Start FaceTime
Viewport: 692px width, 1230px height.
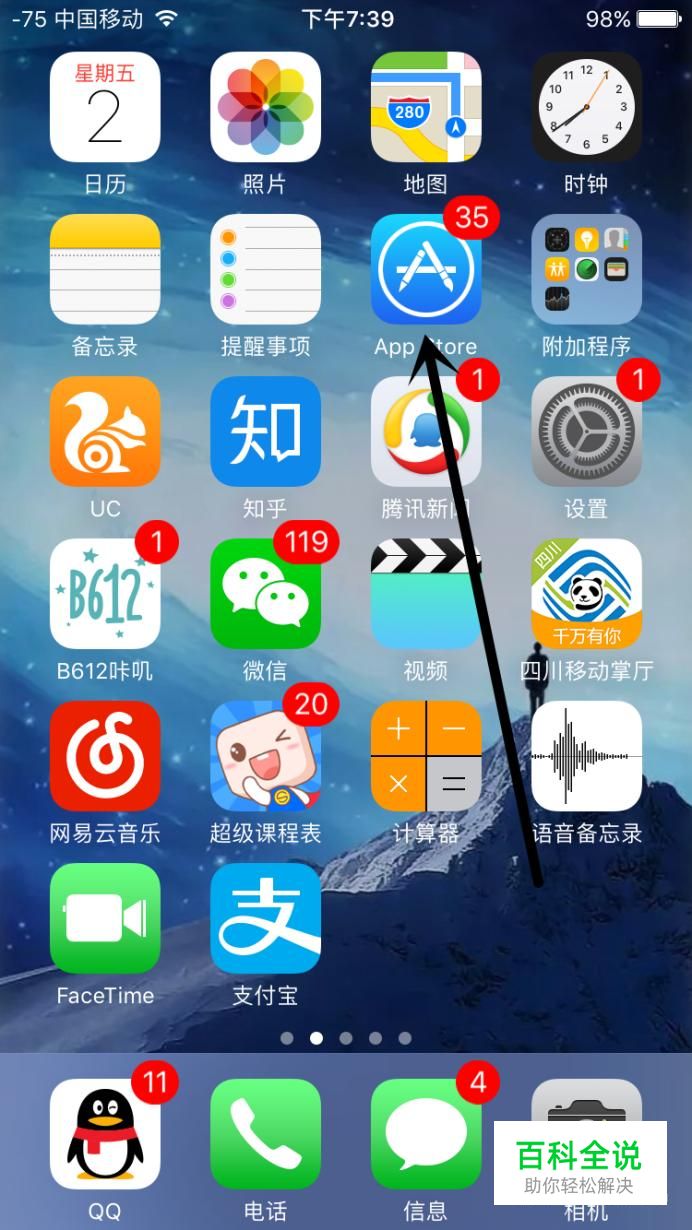[x=105, y=918]
